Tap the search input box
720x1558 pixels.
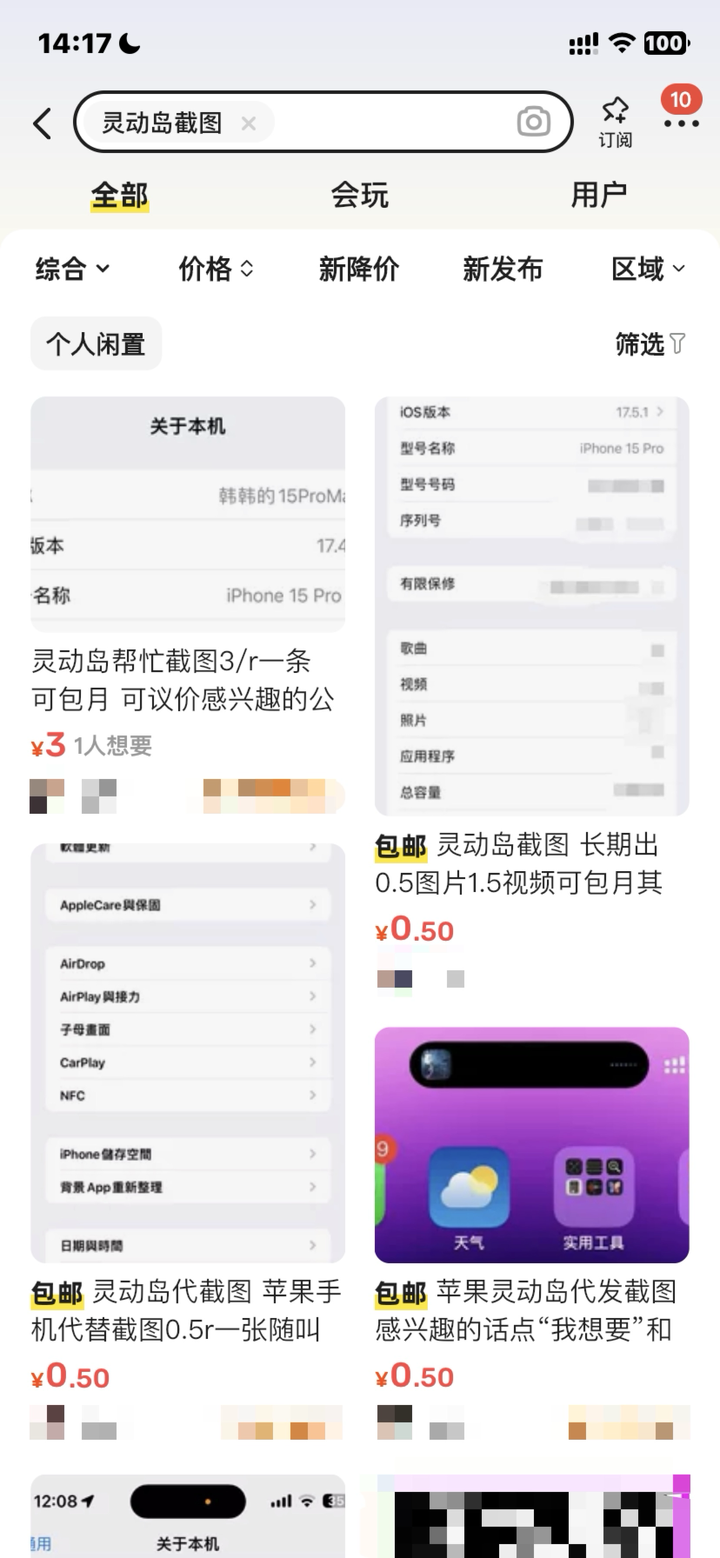coord(390,122)
